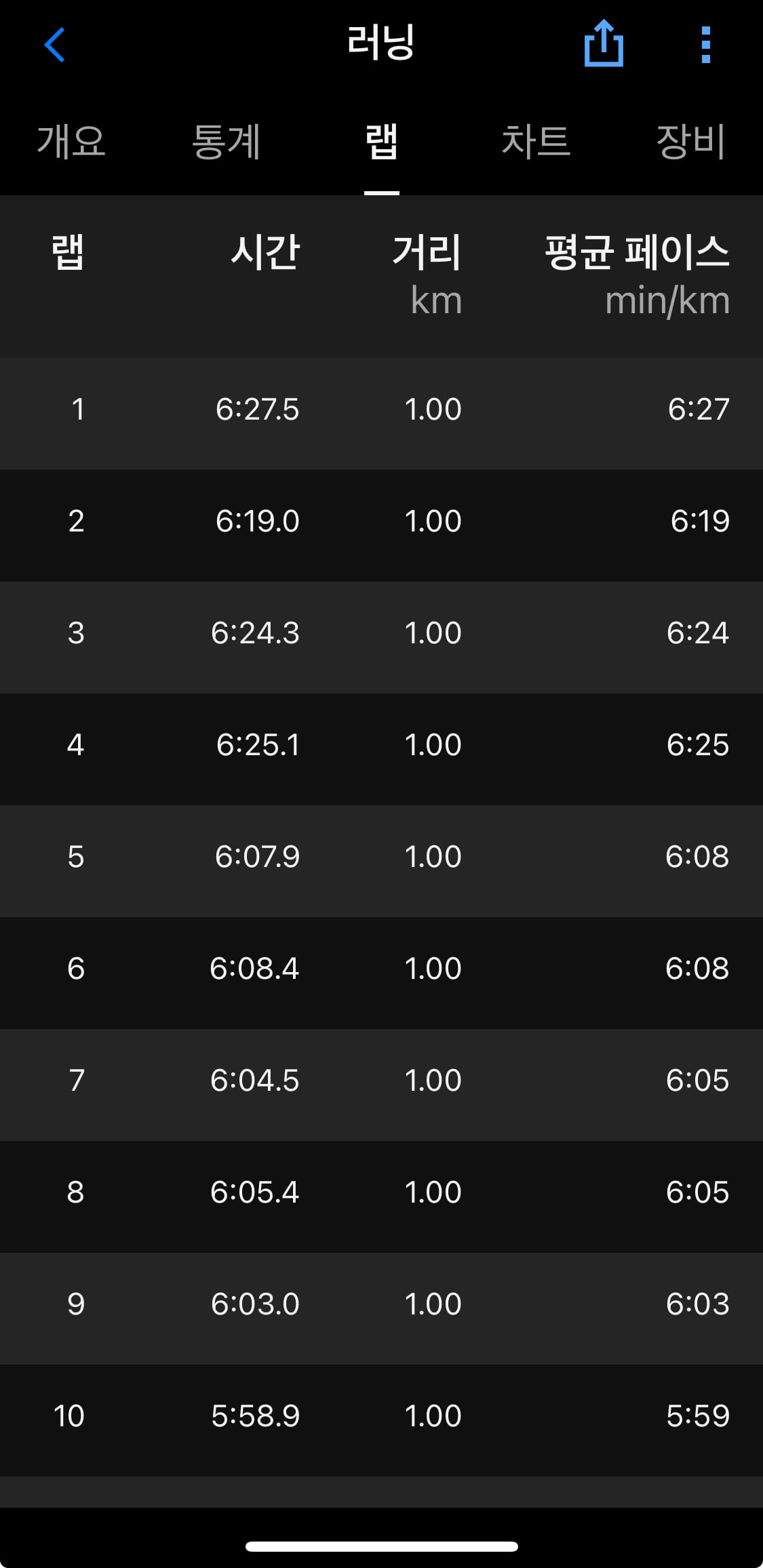Switch to the 개요 tab
This screenshot has height=1568, width=763.
point(71,142)
